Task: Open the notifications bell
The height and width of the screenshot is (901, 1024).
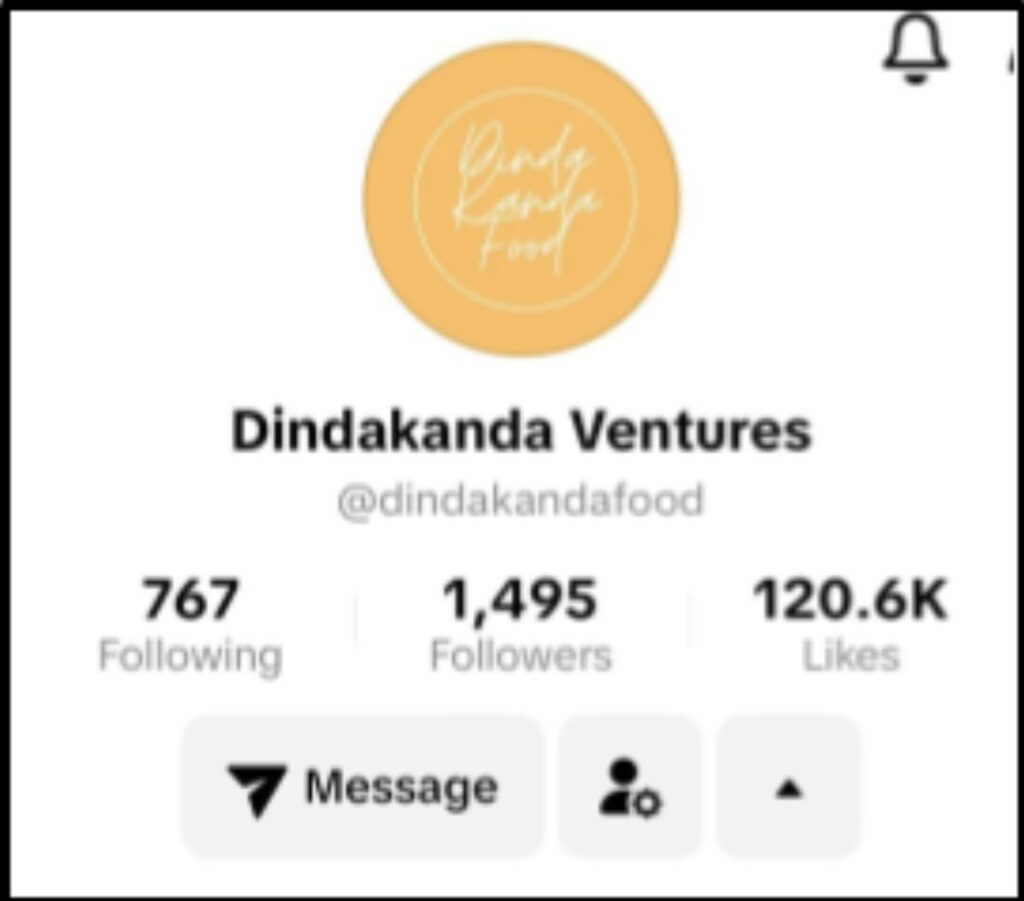Action: (915, 53)
